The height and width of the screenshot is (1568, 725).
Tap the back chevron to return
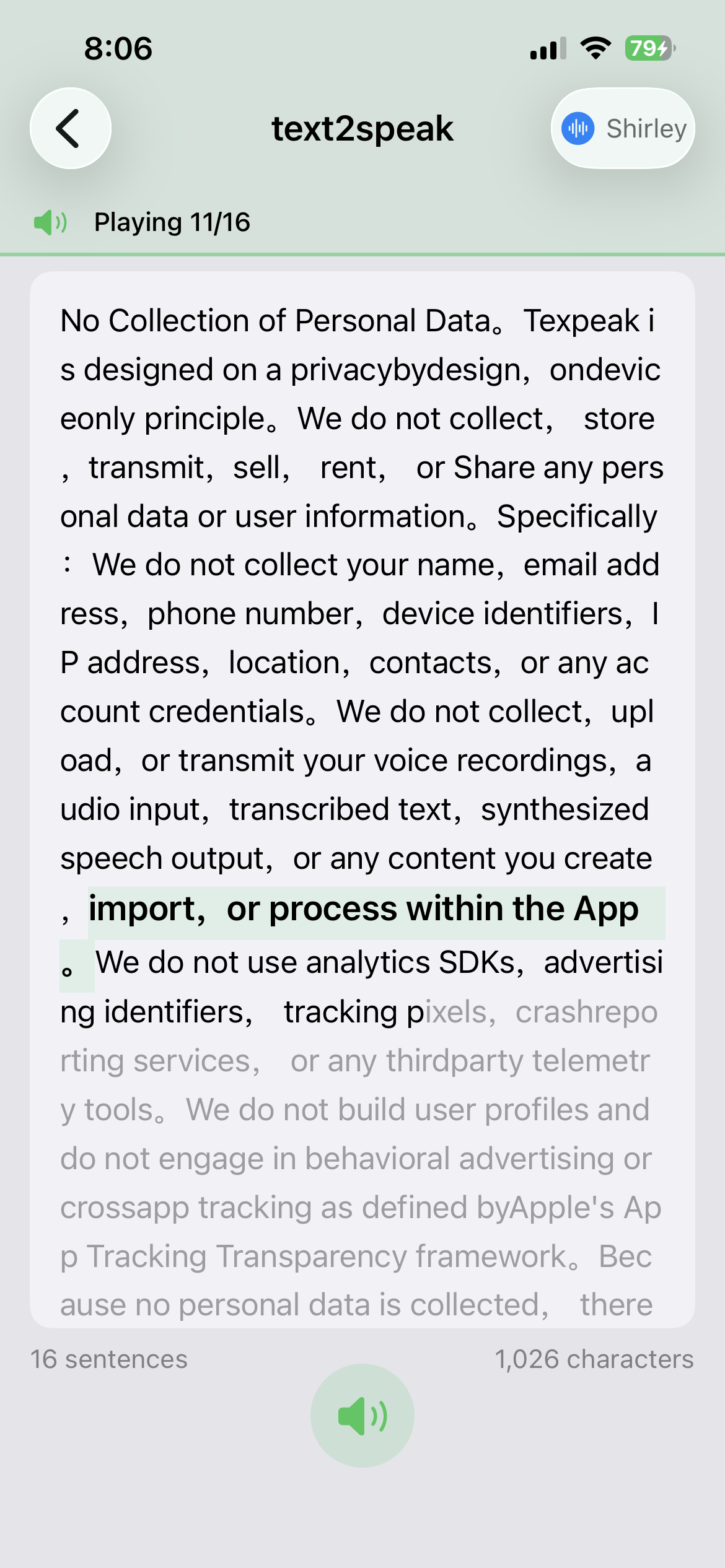[70, 128]
